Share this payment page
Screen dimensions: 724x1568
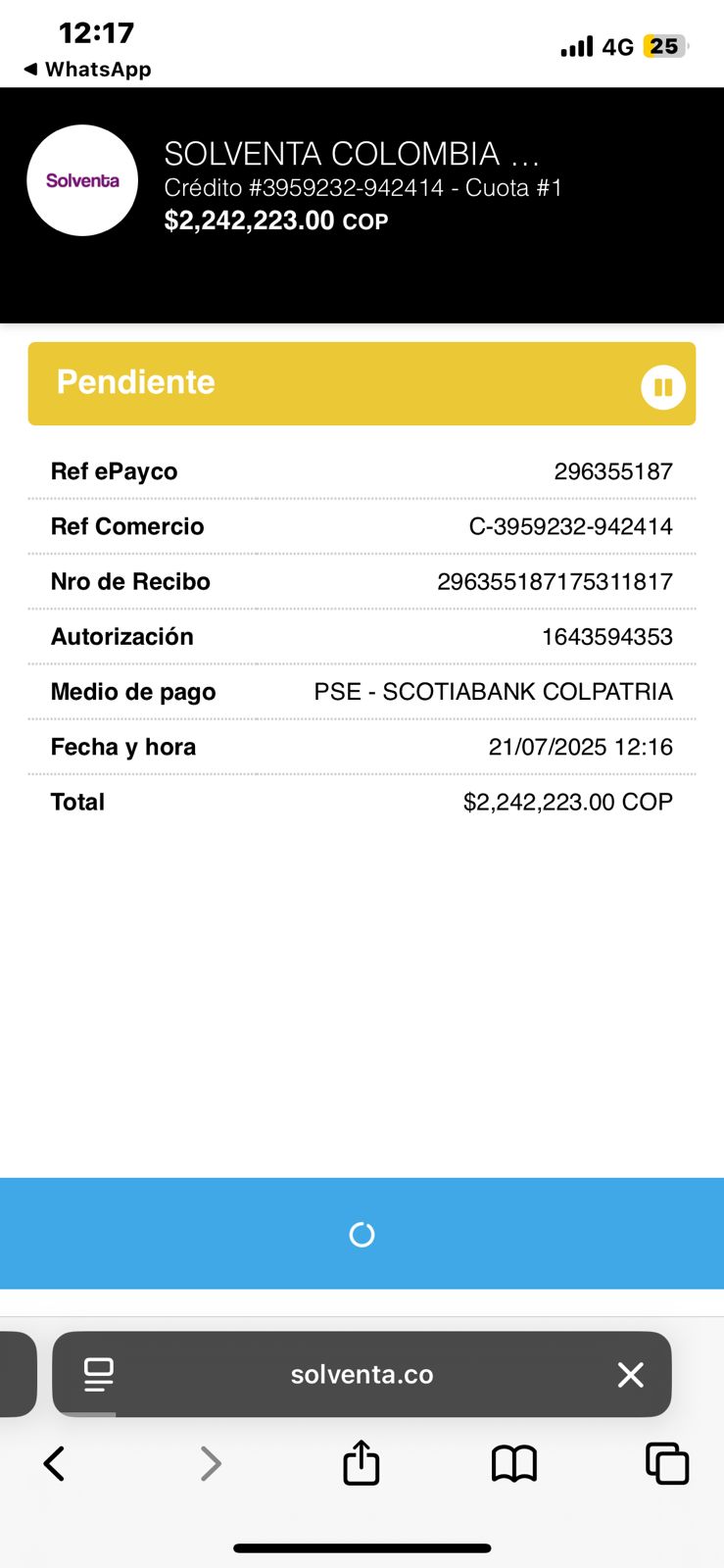click(x=362, y=1462)
